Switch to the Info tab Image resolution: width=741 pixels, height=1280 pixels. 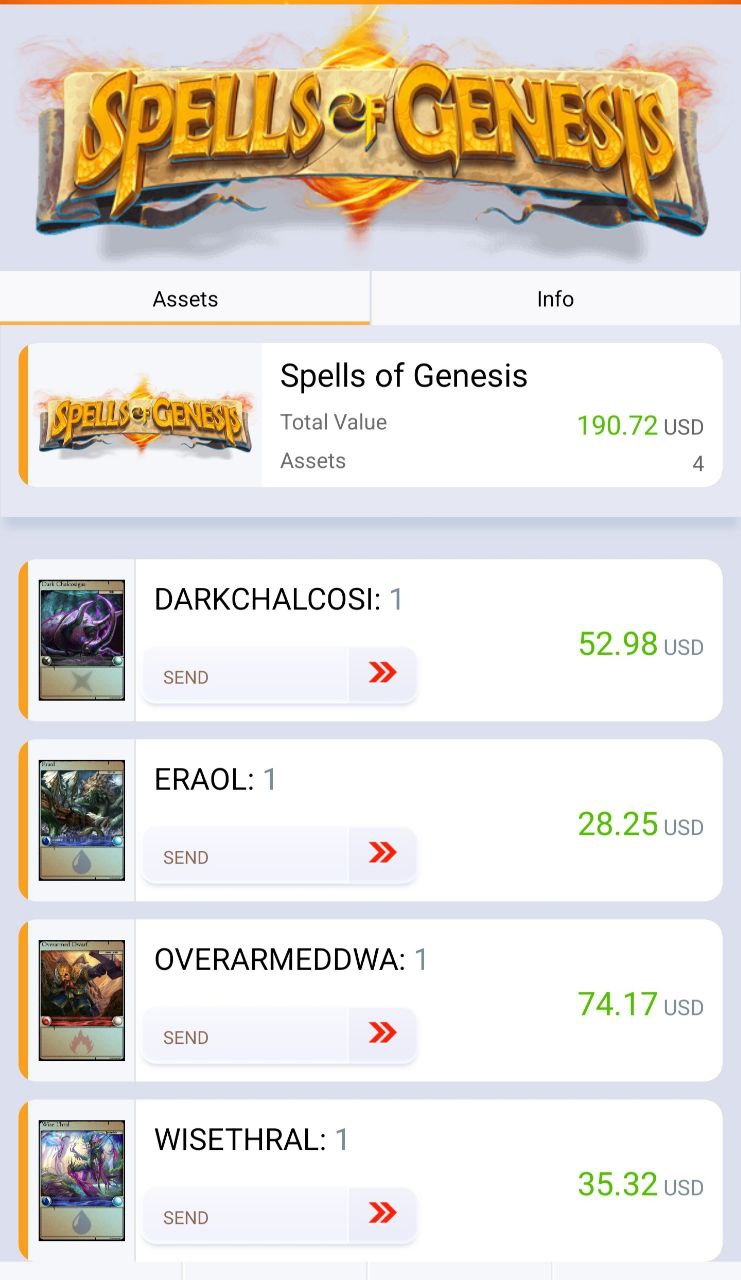(x=556, y=298)
